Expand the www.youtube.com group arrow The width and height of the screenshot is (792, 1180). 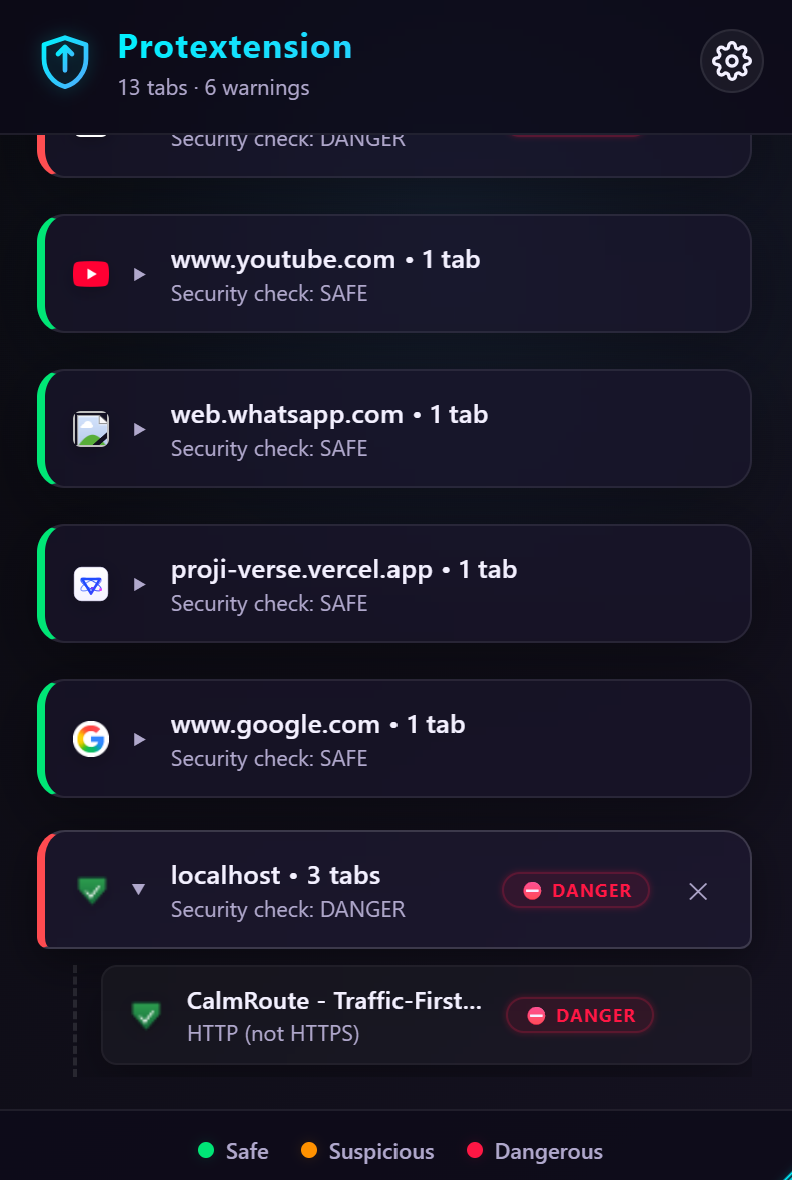[x=139, y=275]
